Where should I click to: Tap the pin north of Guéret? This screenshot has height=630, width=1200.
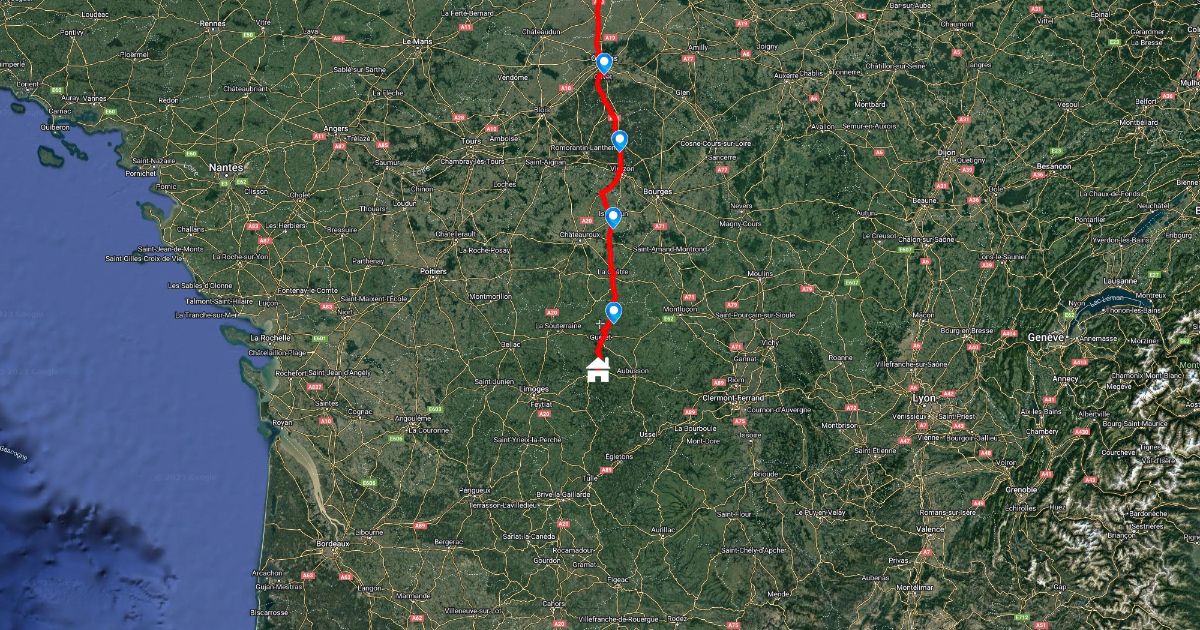(x=614, y=311)
